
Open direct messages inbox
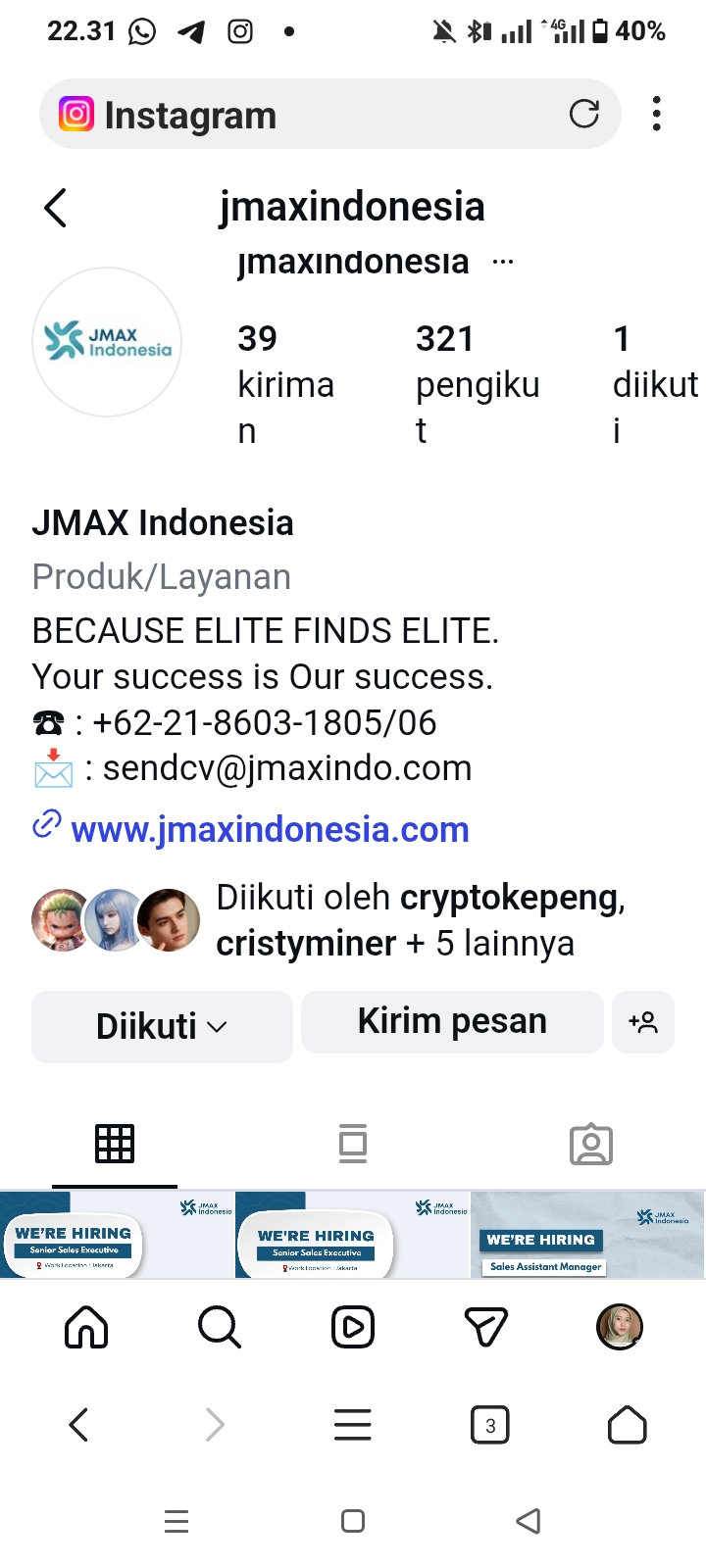coord(486,1328)
